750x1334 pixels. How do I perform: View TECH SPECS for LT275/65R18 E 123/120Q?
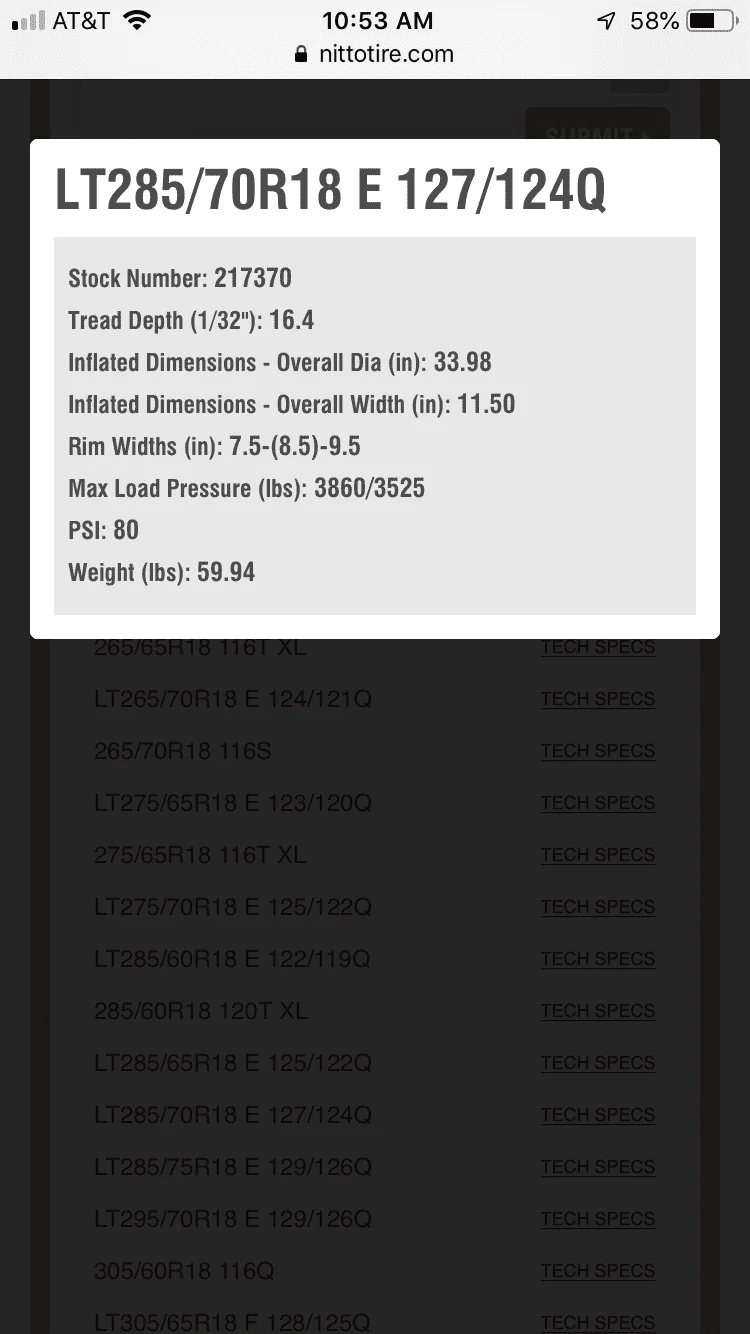[x=598, y=803]
